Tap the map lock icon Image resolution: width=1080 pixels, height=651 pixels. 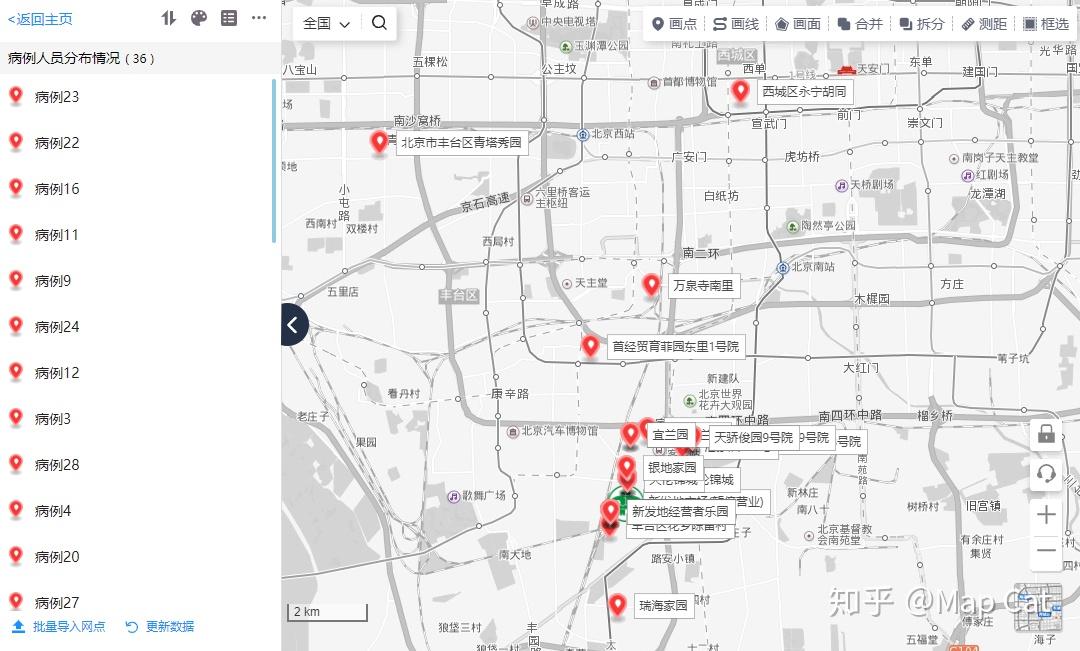pyautogui.click(x=1046, y=434)
